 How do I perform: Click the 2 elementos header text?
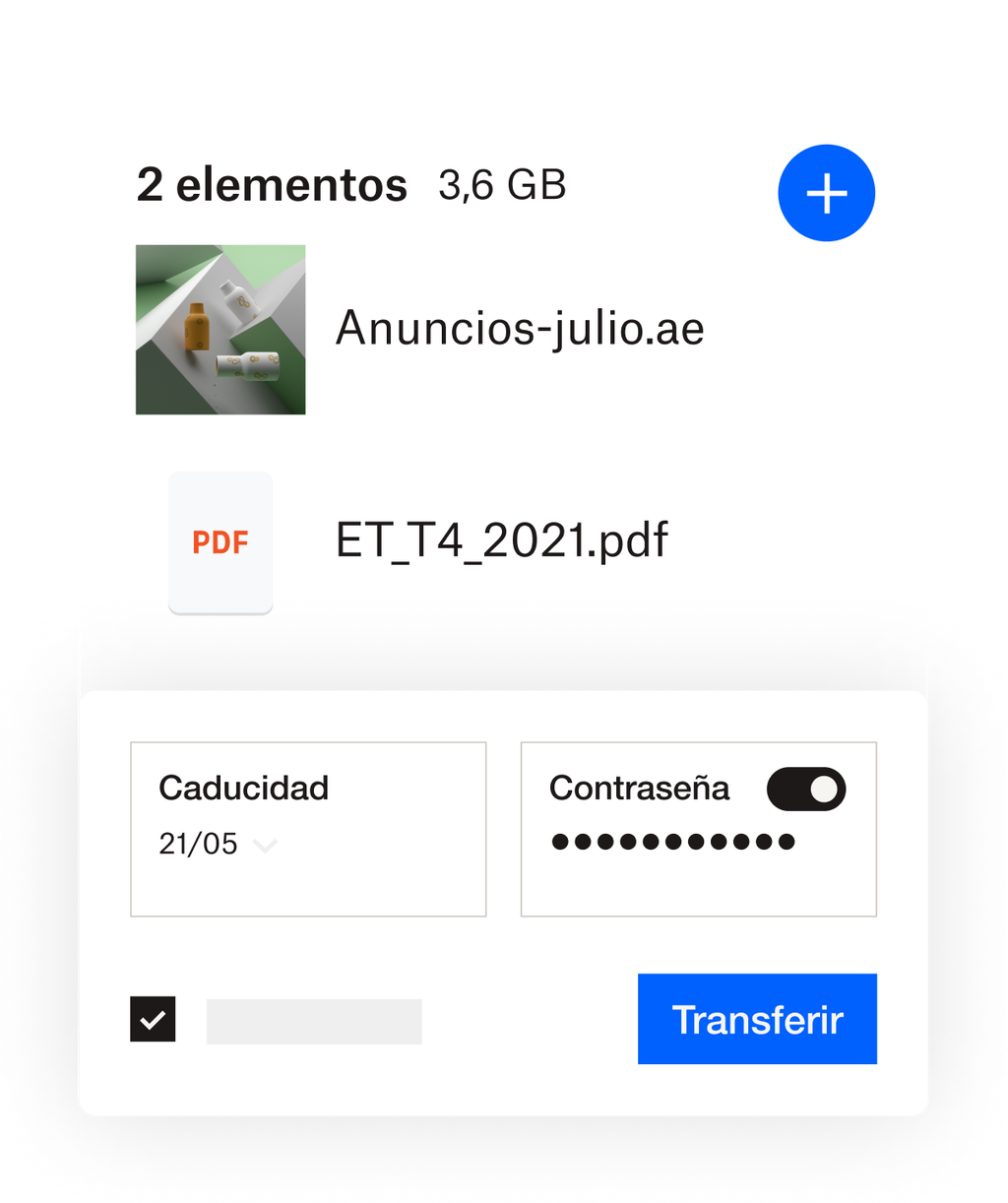[x=271, y=185]
